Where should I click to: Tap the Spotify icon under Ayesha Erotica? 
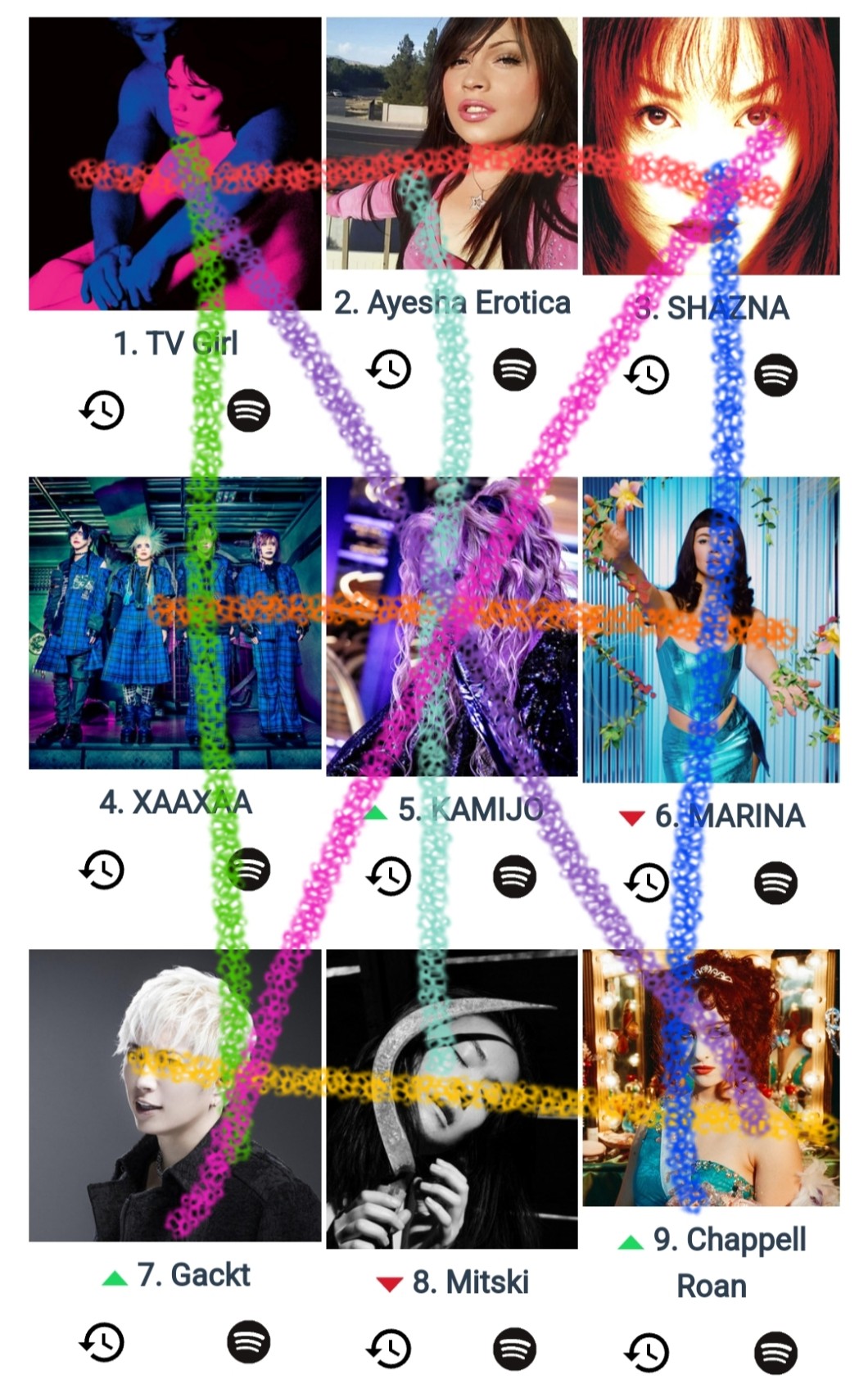pyautogui.click(x=514, y=369)
